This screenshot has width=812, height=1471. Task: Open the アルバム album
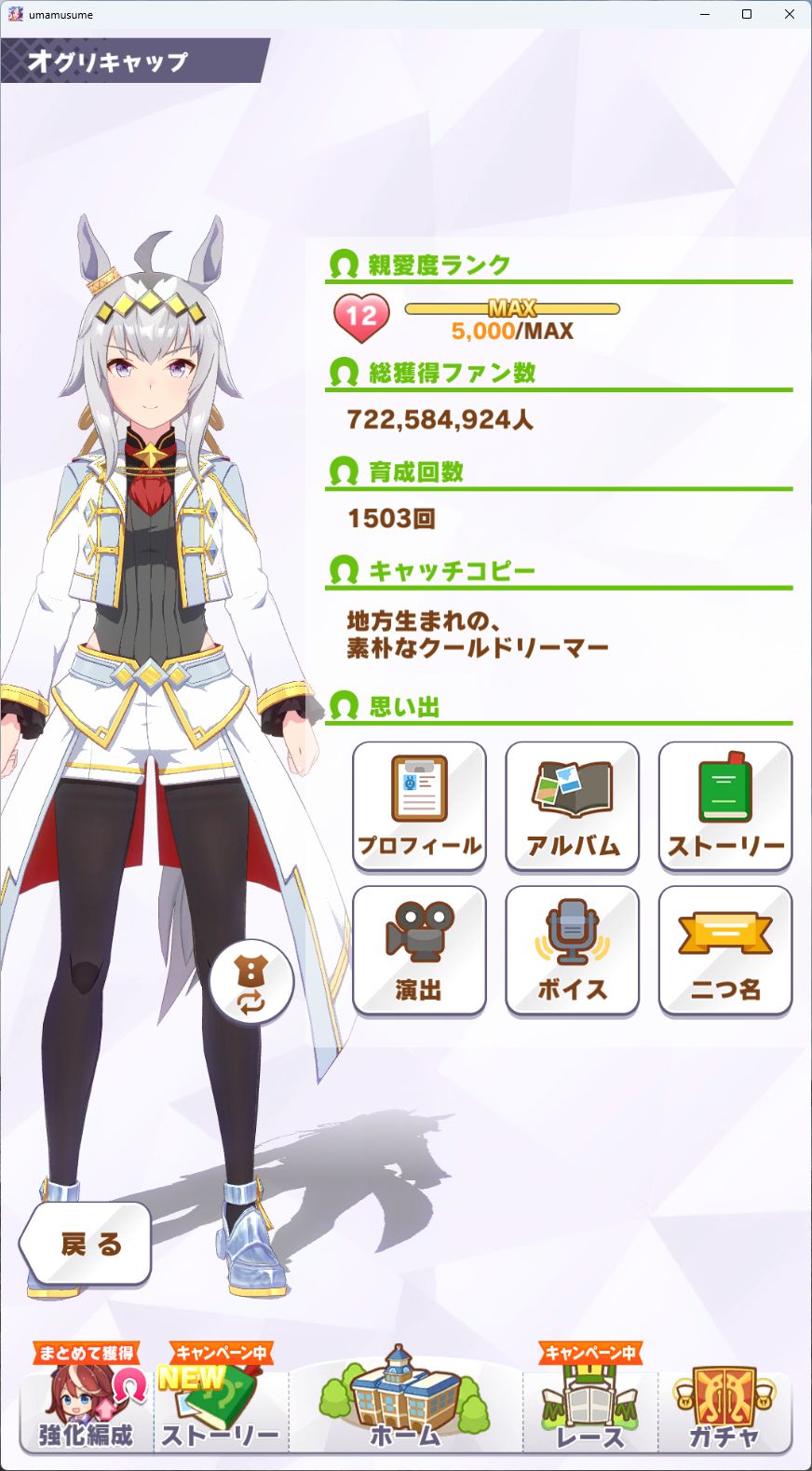[572, 807]
